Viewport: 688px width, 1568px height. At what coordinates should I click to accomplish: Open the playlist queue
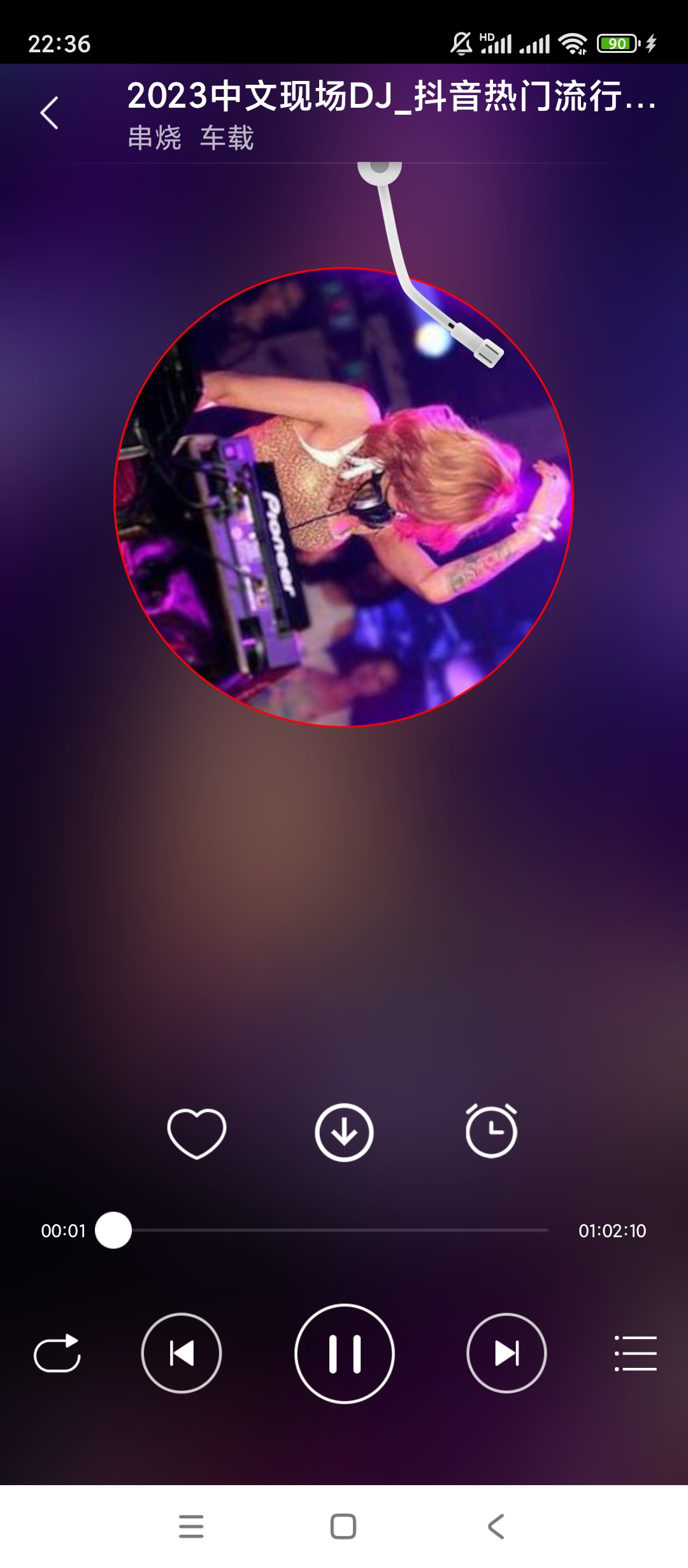[635, 1353]
